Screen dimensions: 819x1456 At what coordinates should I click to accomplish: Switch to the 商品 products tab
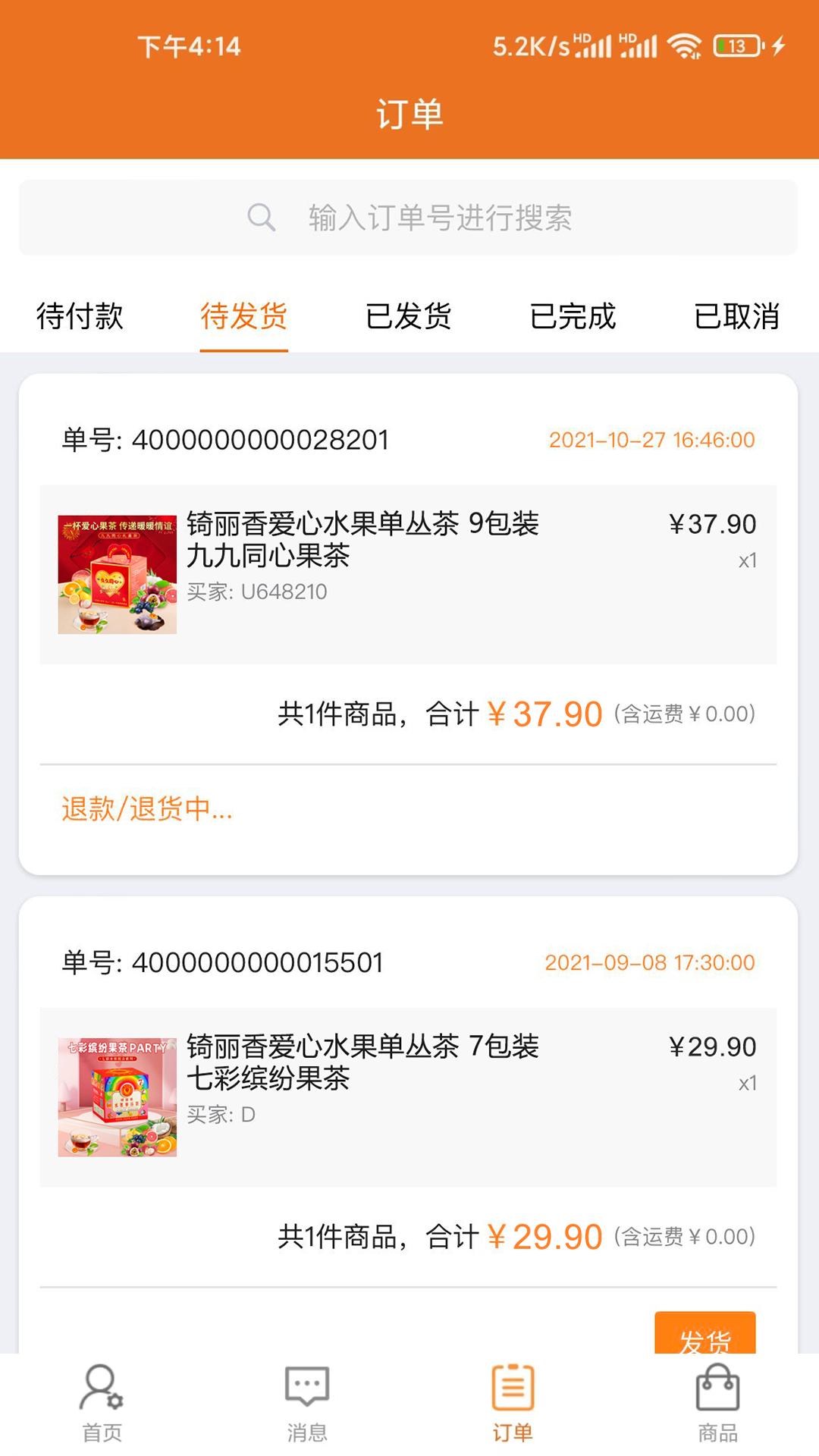click(x=717, y=1403)
